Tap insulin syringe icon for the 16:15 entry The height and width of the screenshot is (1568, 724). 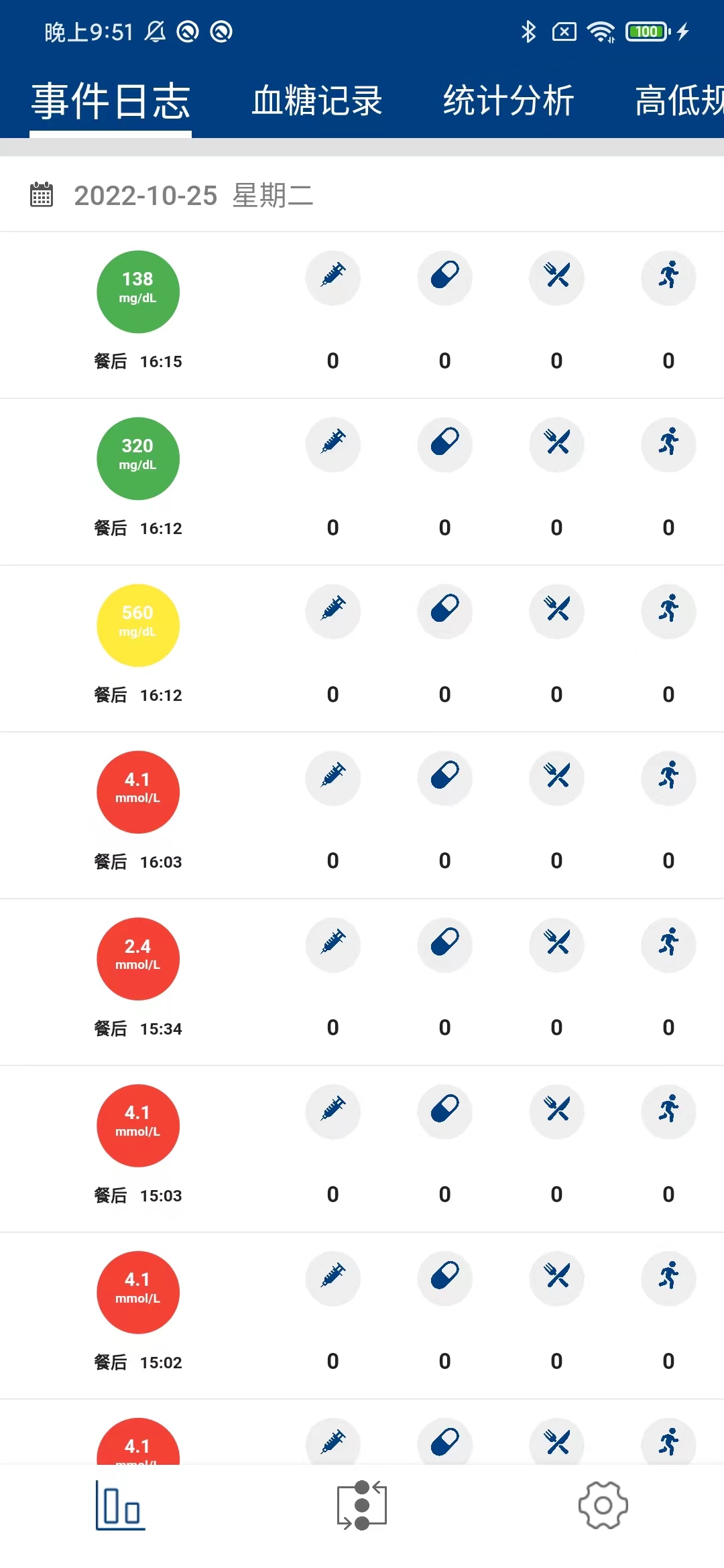tap(333, 277)
